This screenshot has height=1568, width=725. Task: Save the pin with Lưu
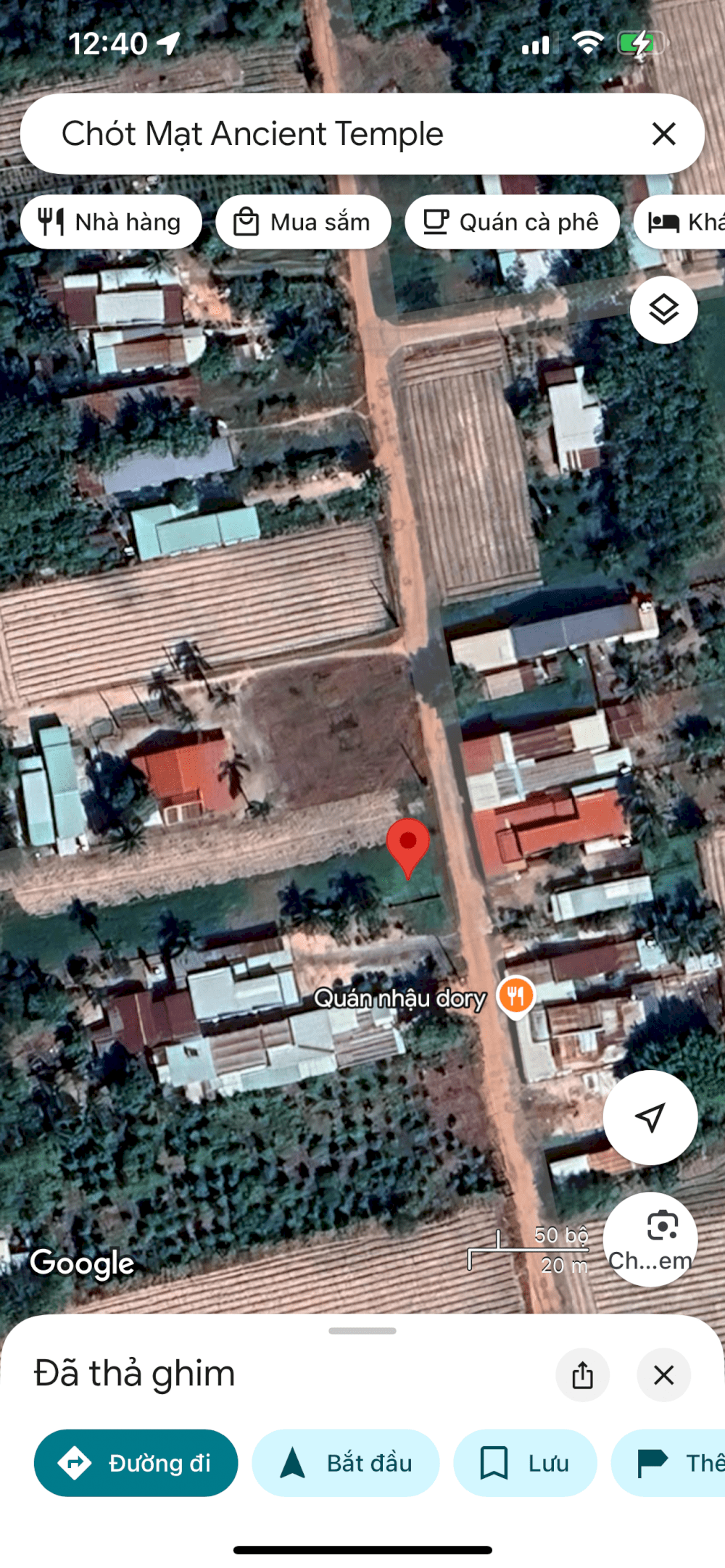click(525, 1463)
